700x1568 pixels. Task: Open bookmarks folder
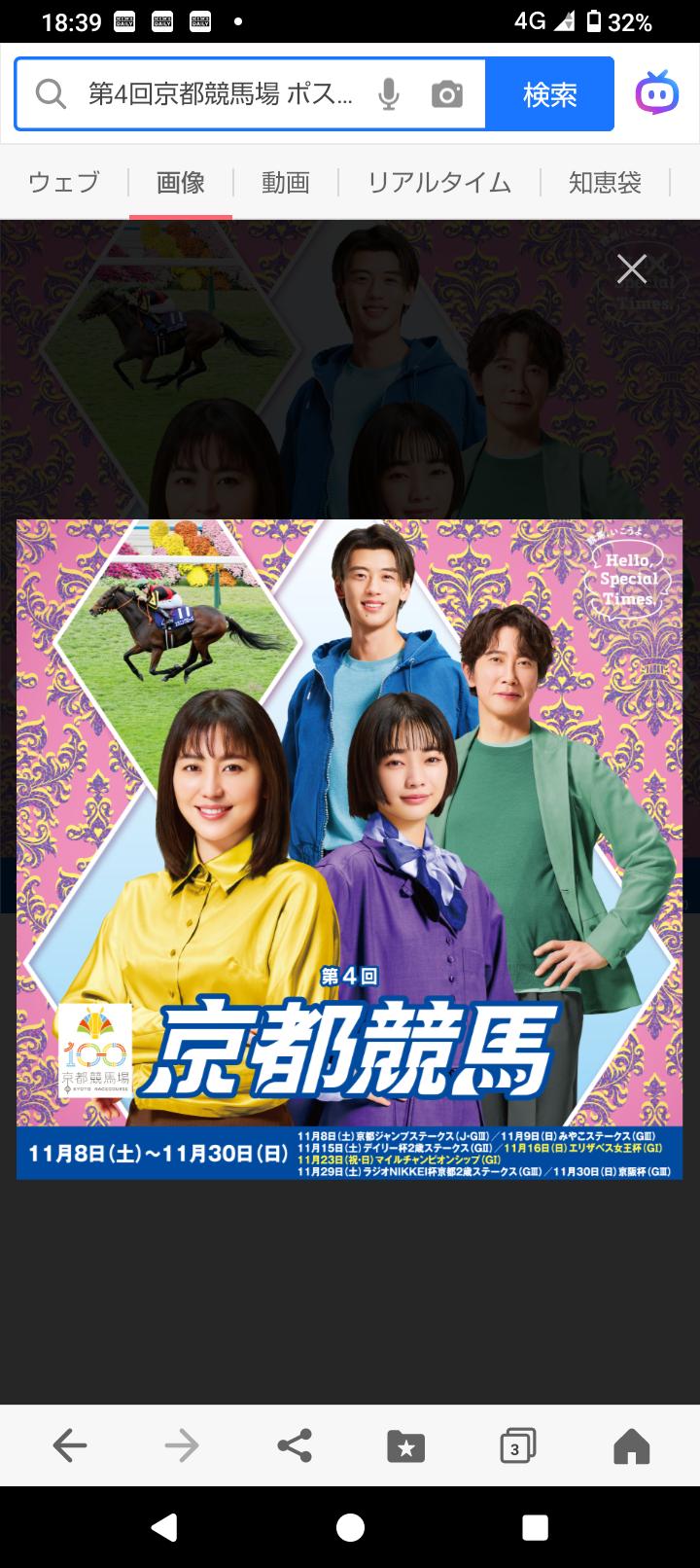tap(405, 1446)
